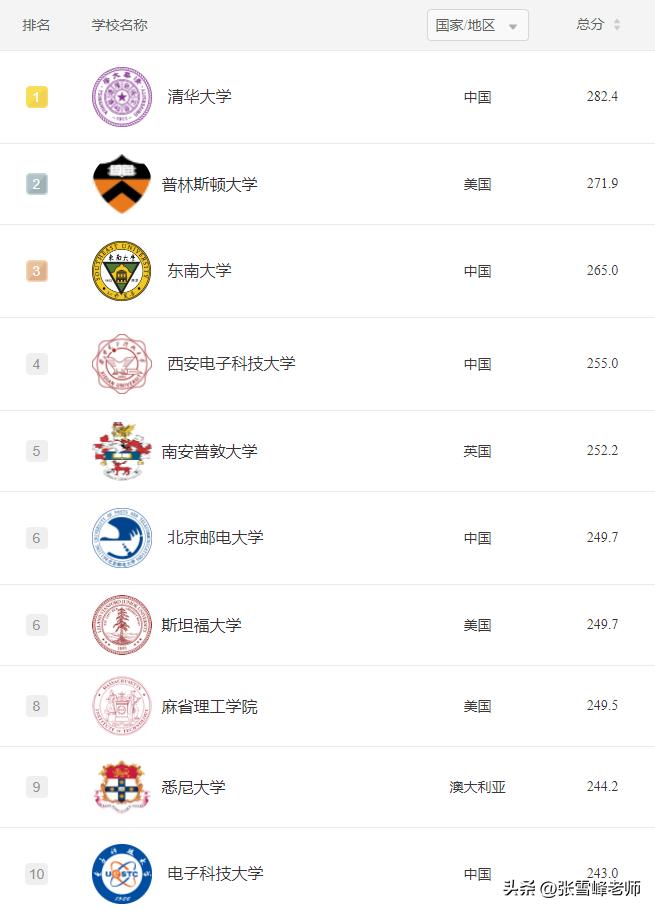Select 麻省理工学院 from the ranking

209,706
